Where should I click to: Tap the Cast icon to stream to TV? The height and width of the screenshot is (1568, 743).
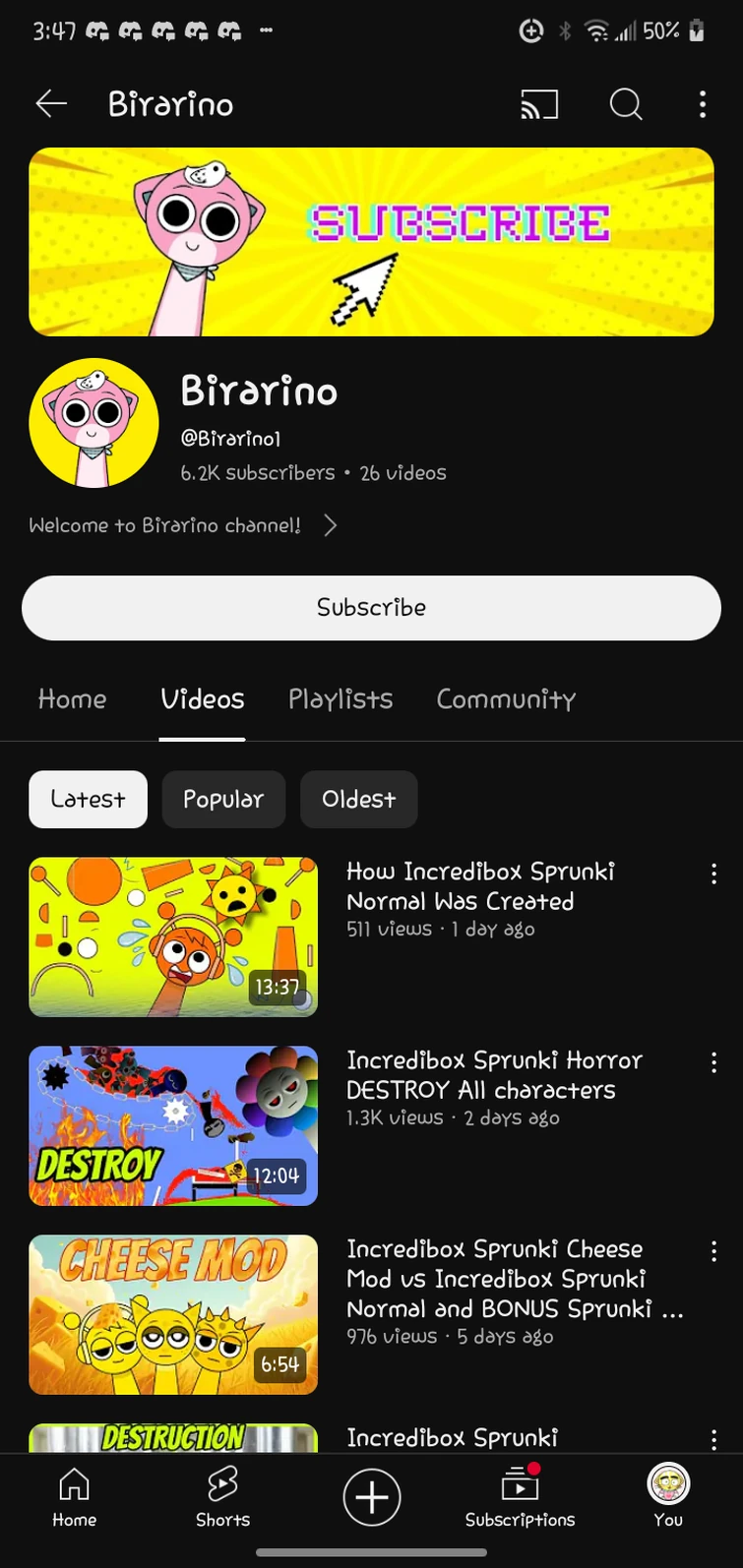click(539, 104)
